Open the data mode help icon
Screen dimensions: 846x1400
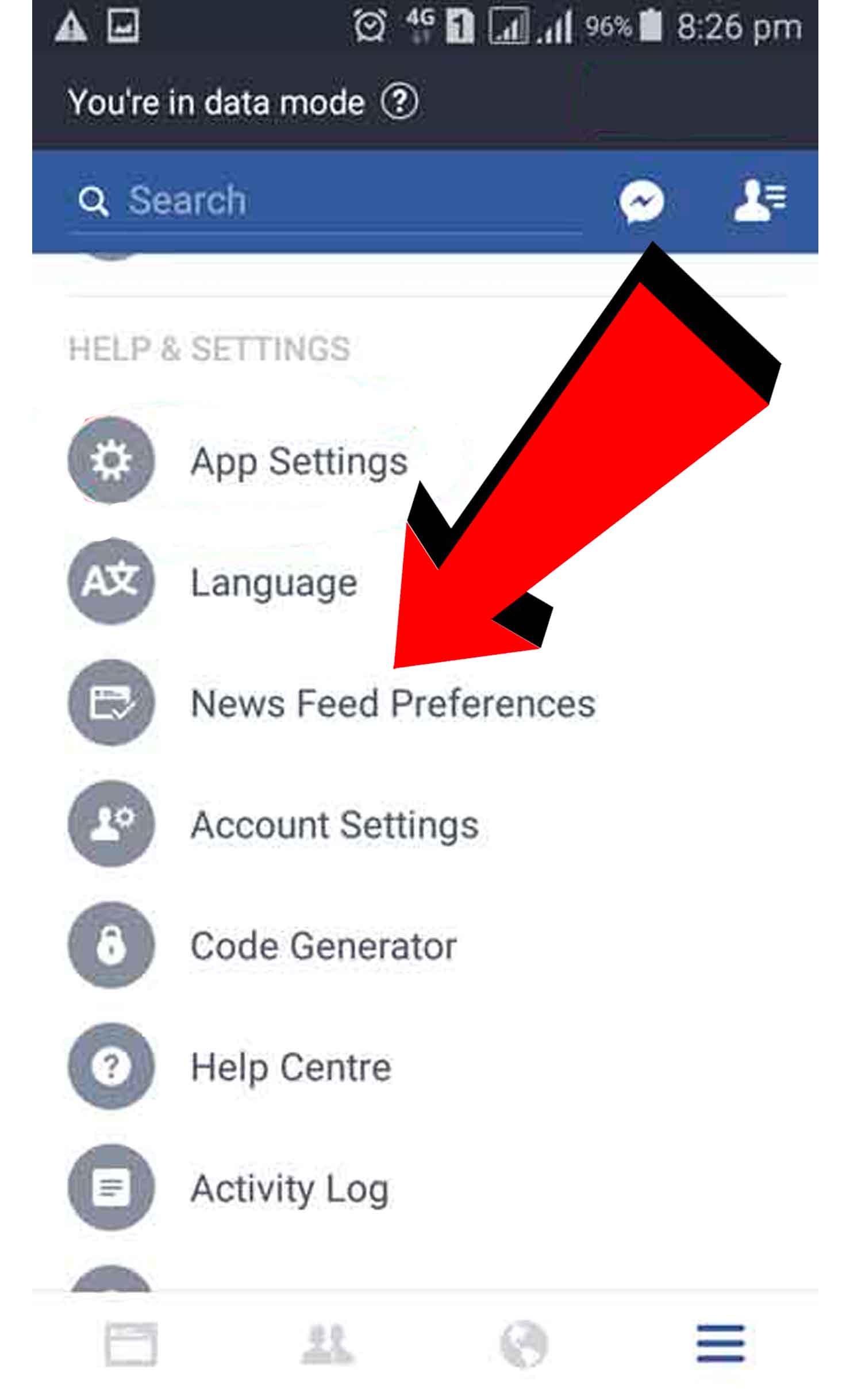point(400,102)
